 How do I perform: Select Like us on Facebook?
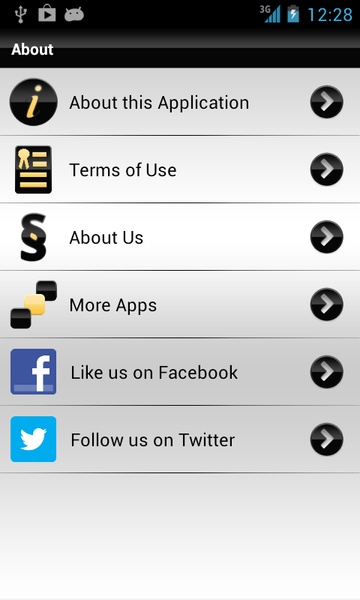click(x=180, y=372)
